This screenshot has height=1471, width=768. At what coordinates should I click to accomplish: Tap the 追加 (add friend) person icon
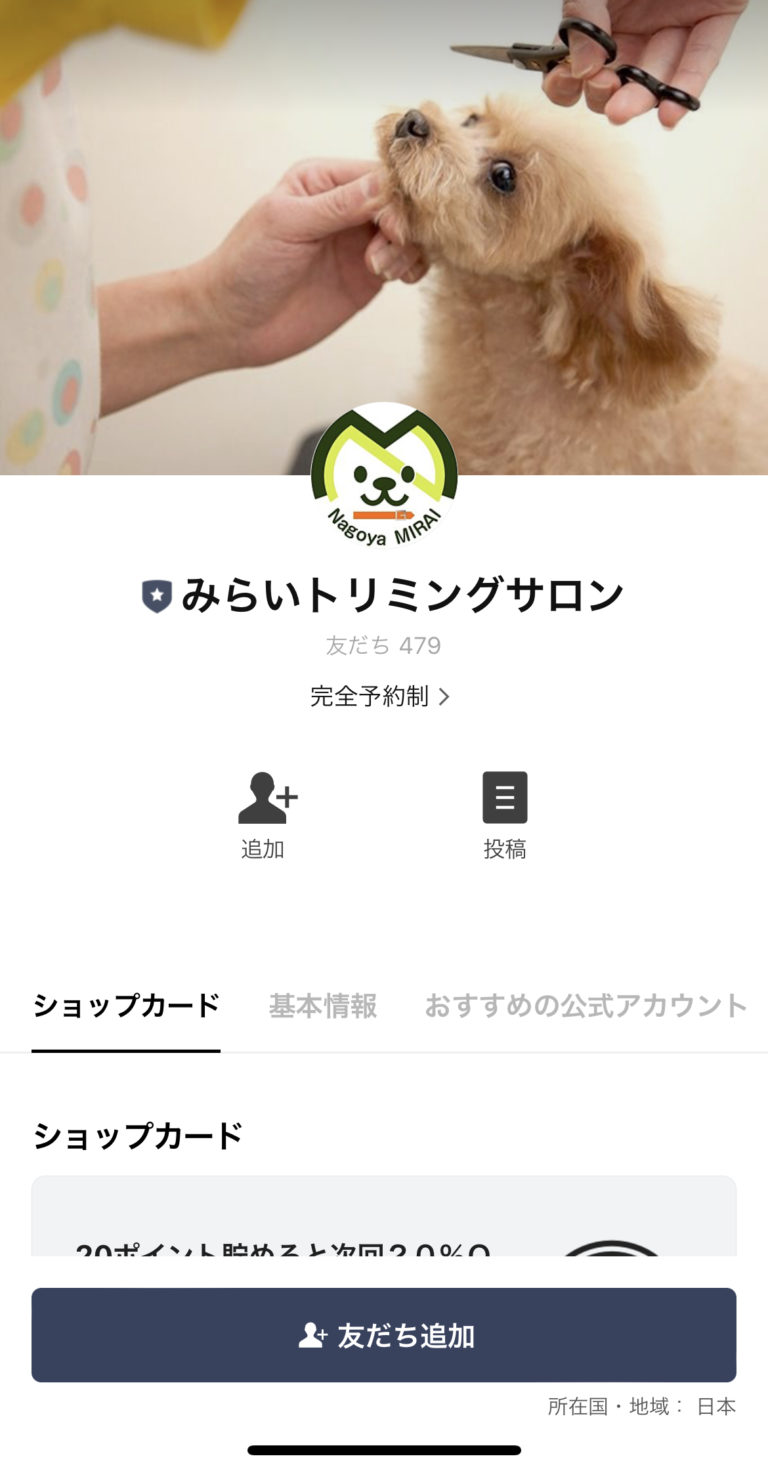click(264, 797)
